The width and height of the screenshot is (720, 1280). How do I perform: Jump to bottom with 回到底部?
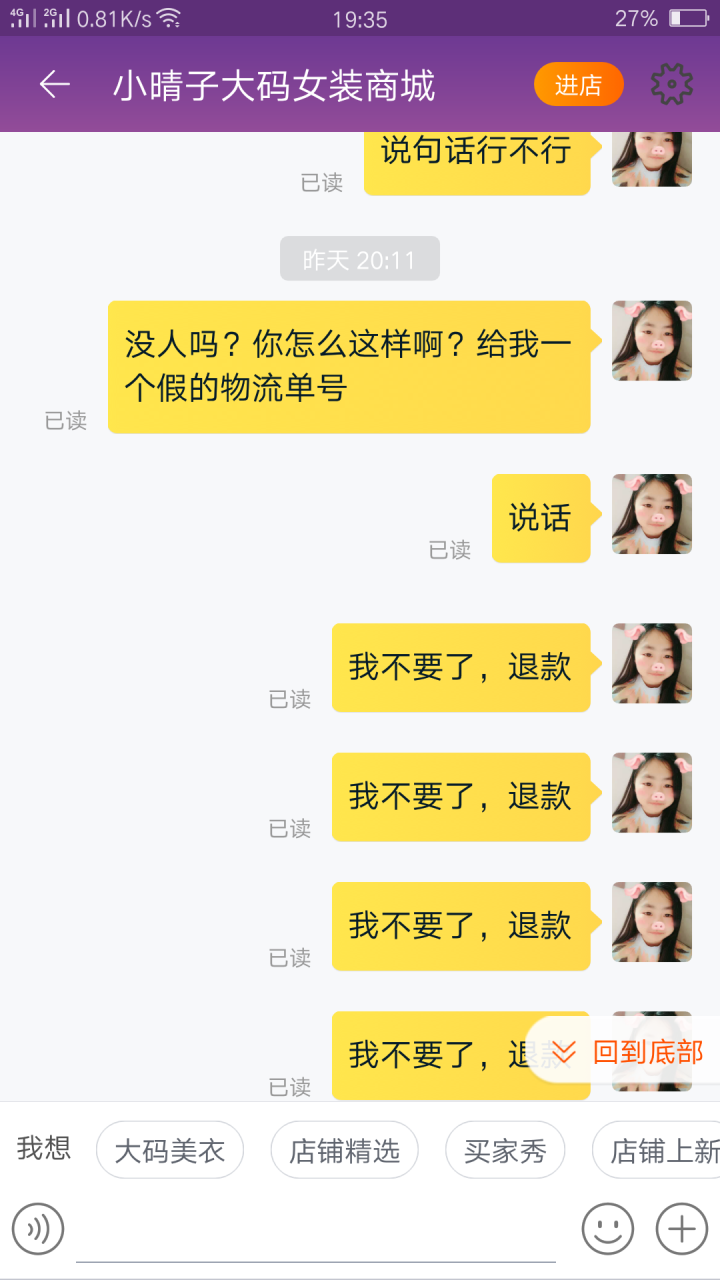[x=628, y=1051]
